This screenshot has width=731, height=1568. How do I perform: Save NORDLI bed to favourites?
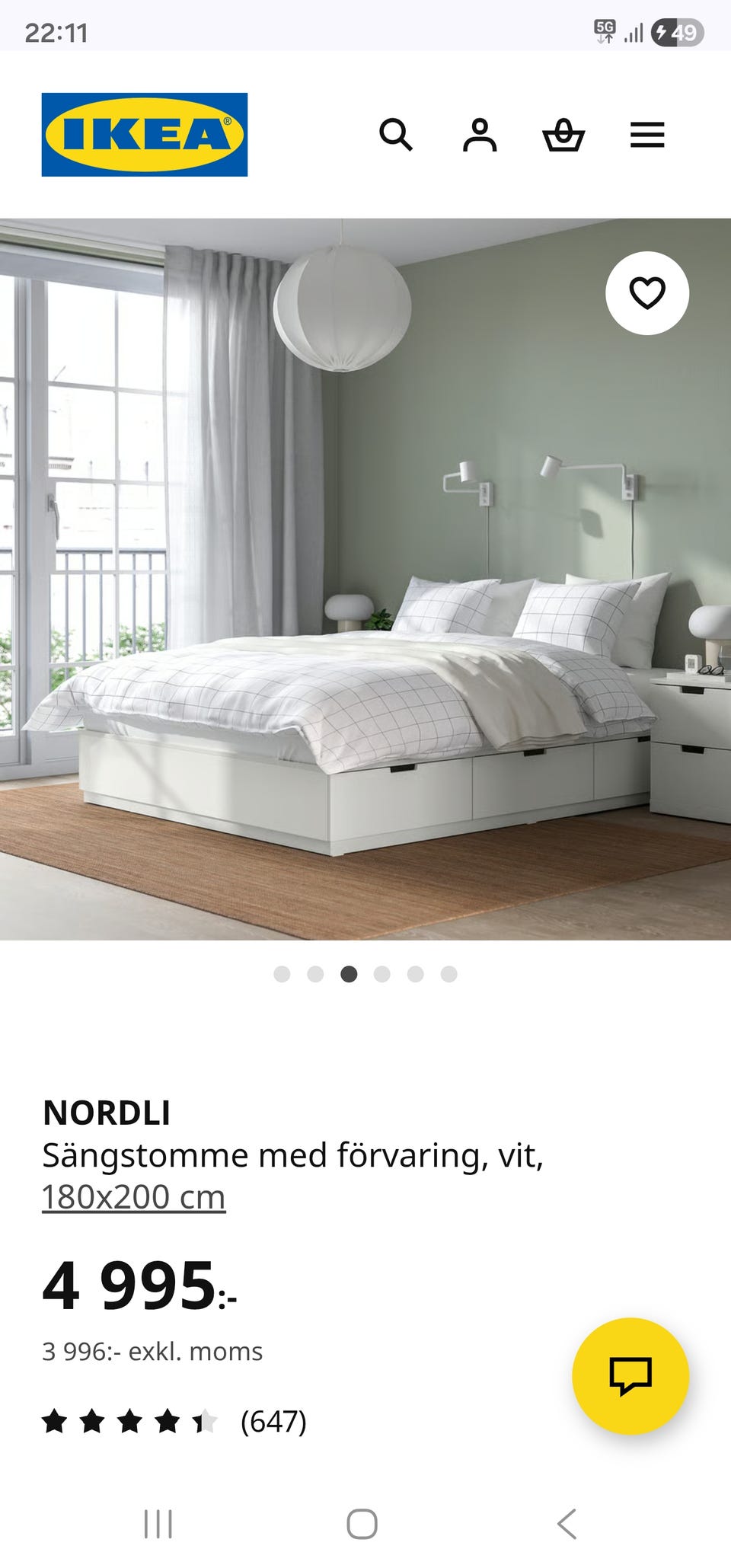[647, 292]
